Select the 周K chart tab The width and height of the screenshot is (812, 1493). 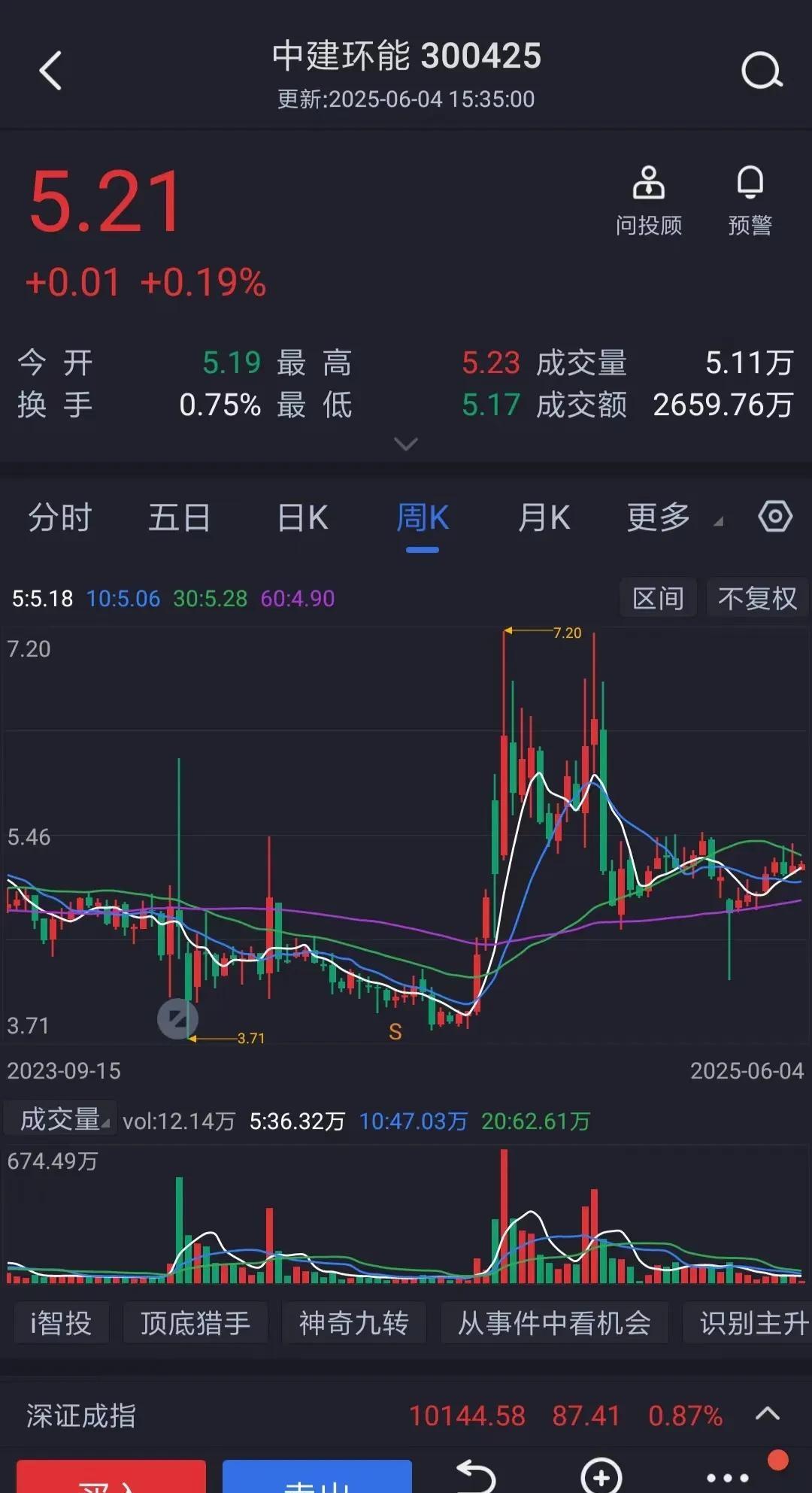coord(423,517)
